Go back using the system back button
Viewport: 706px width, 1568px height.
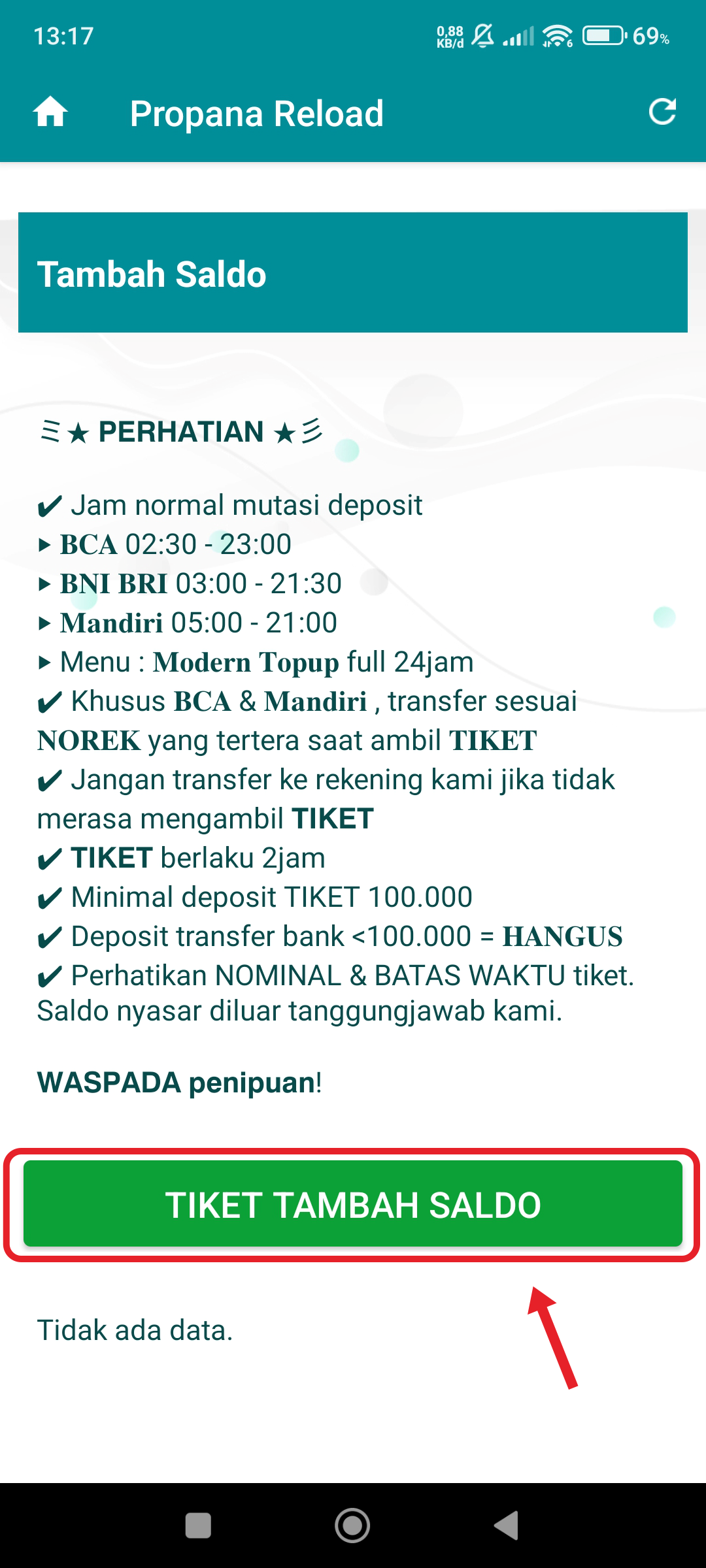pos(507,1526)
